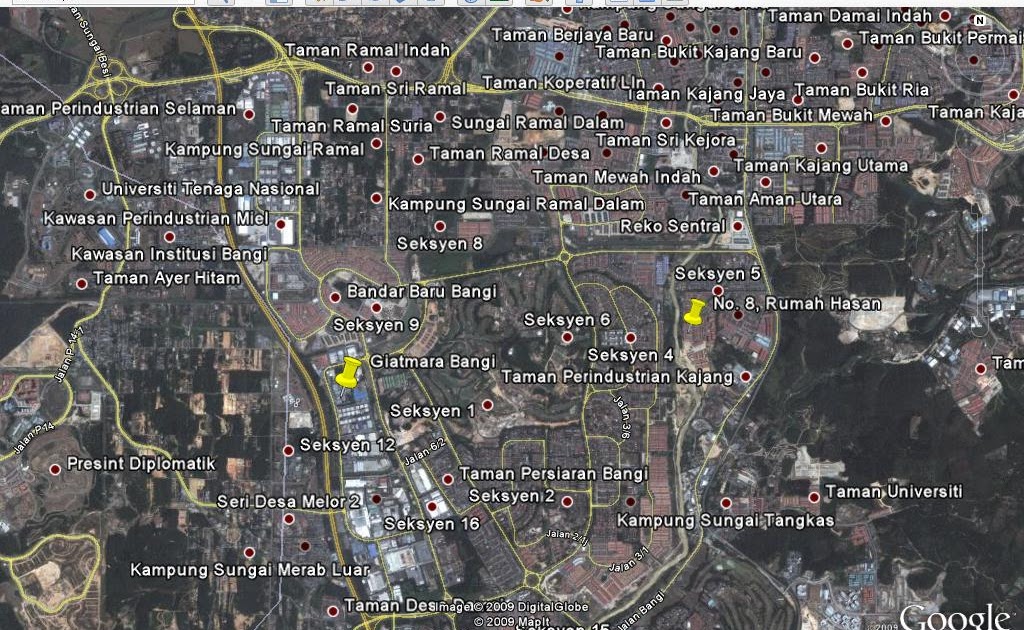The width and height of the screenshot is (1024, 630).
Task: Select the Kampung Sungai Tangkas placemark
Action: (x=725, y=503)
